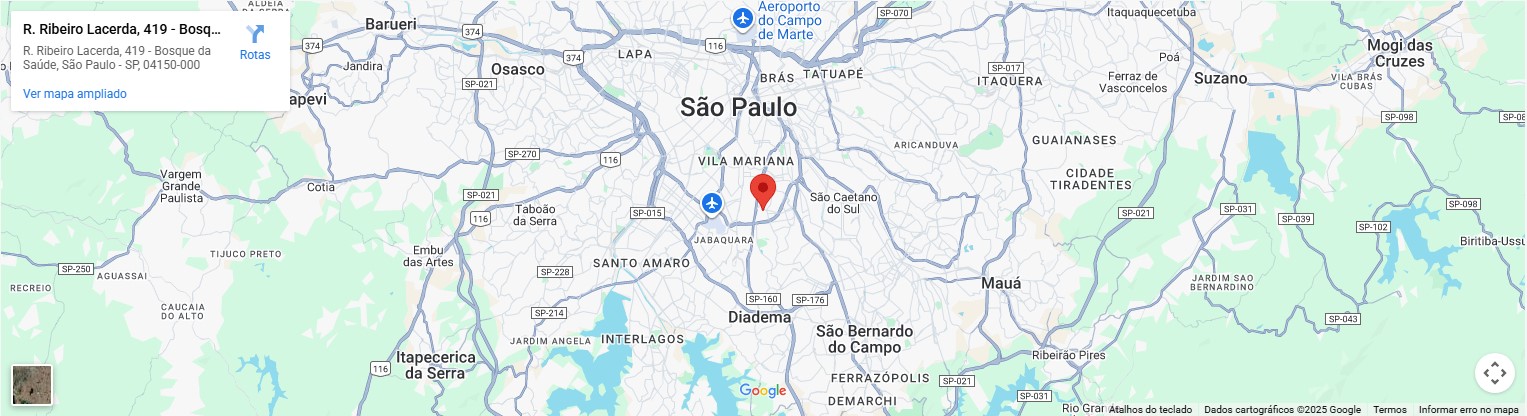
Task: Tap the airport marker near Jabaquara
Action: tap(712, 204)
